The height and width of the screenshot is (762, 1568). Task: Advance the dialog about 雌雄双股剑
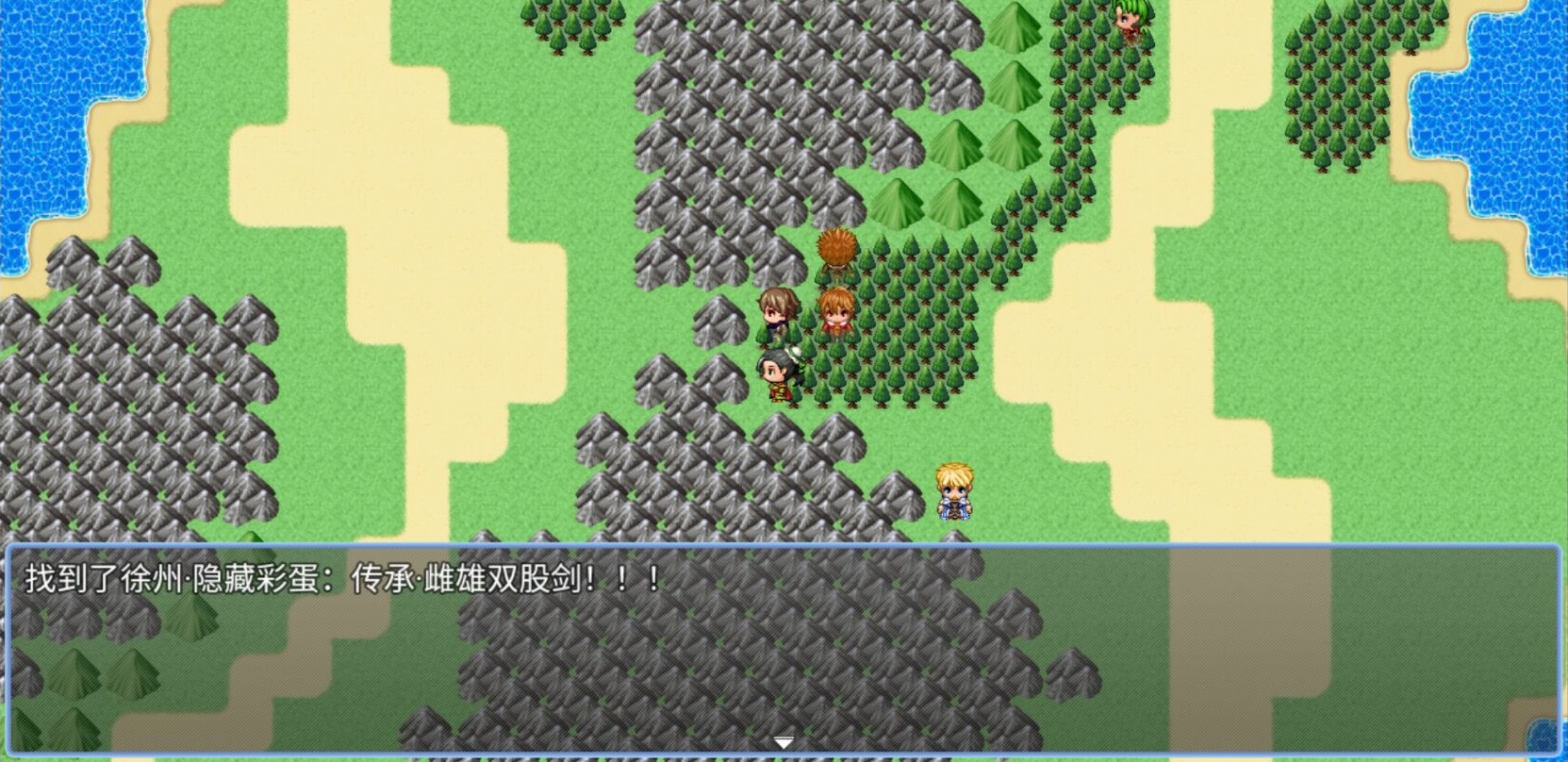783,651
